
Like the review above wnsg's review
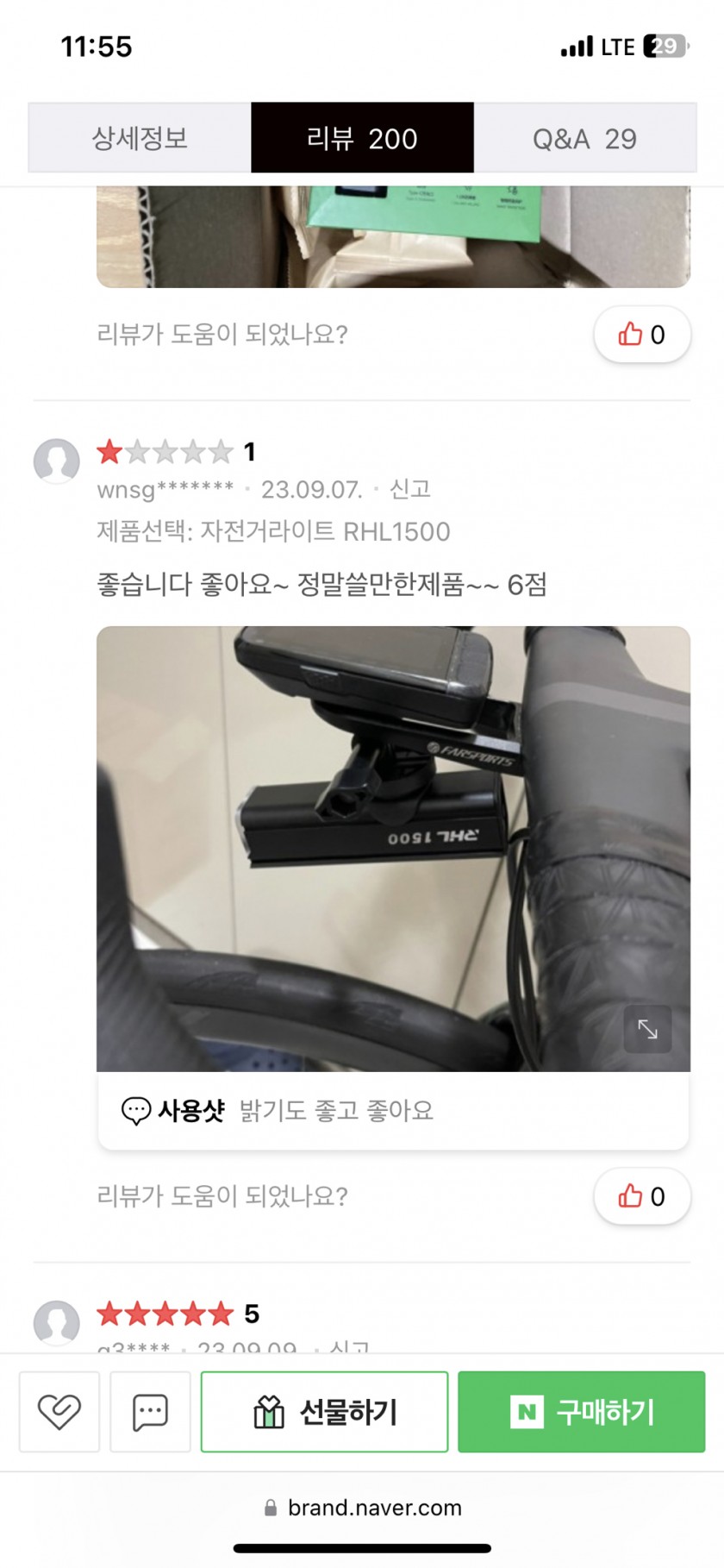tap(641, 335)
